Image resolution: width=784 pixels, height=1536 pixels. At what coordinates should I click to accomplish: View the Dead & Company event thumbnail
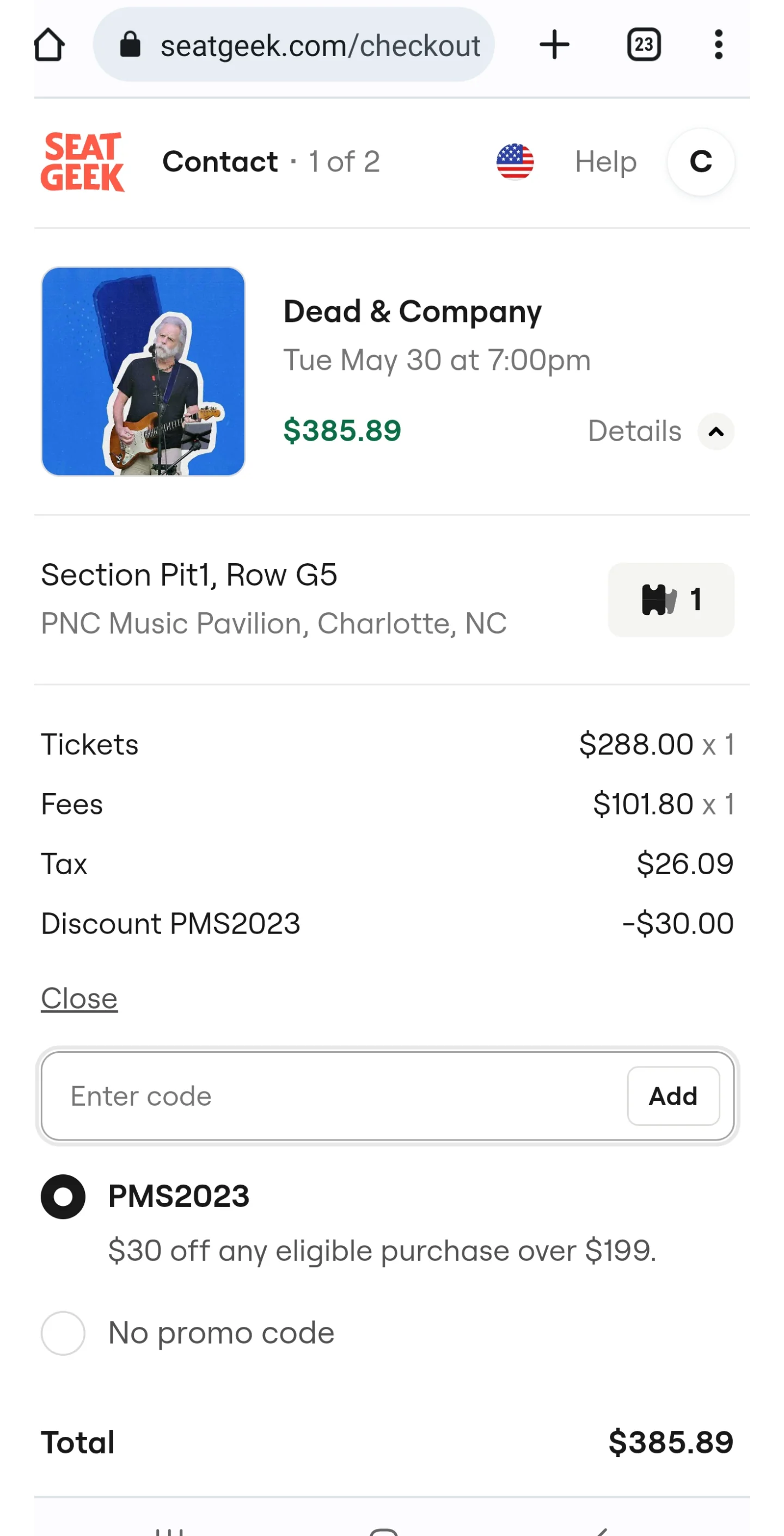[x=143, y=371]
